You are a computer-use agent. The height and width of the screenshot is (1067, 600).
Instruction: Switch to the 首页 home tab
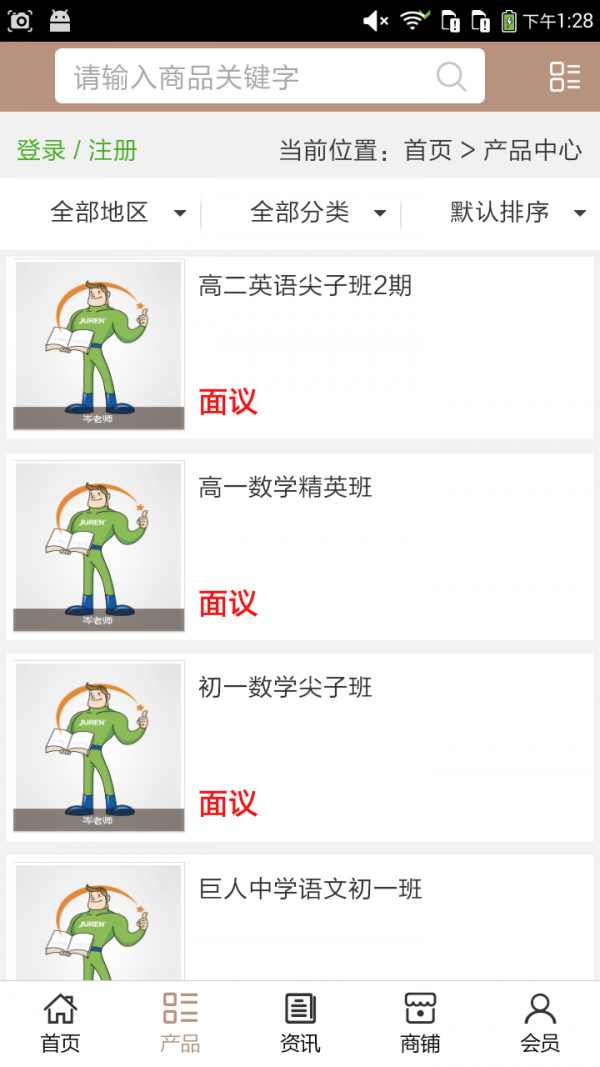point(60,1023)
